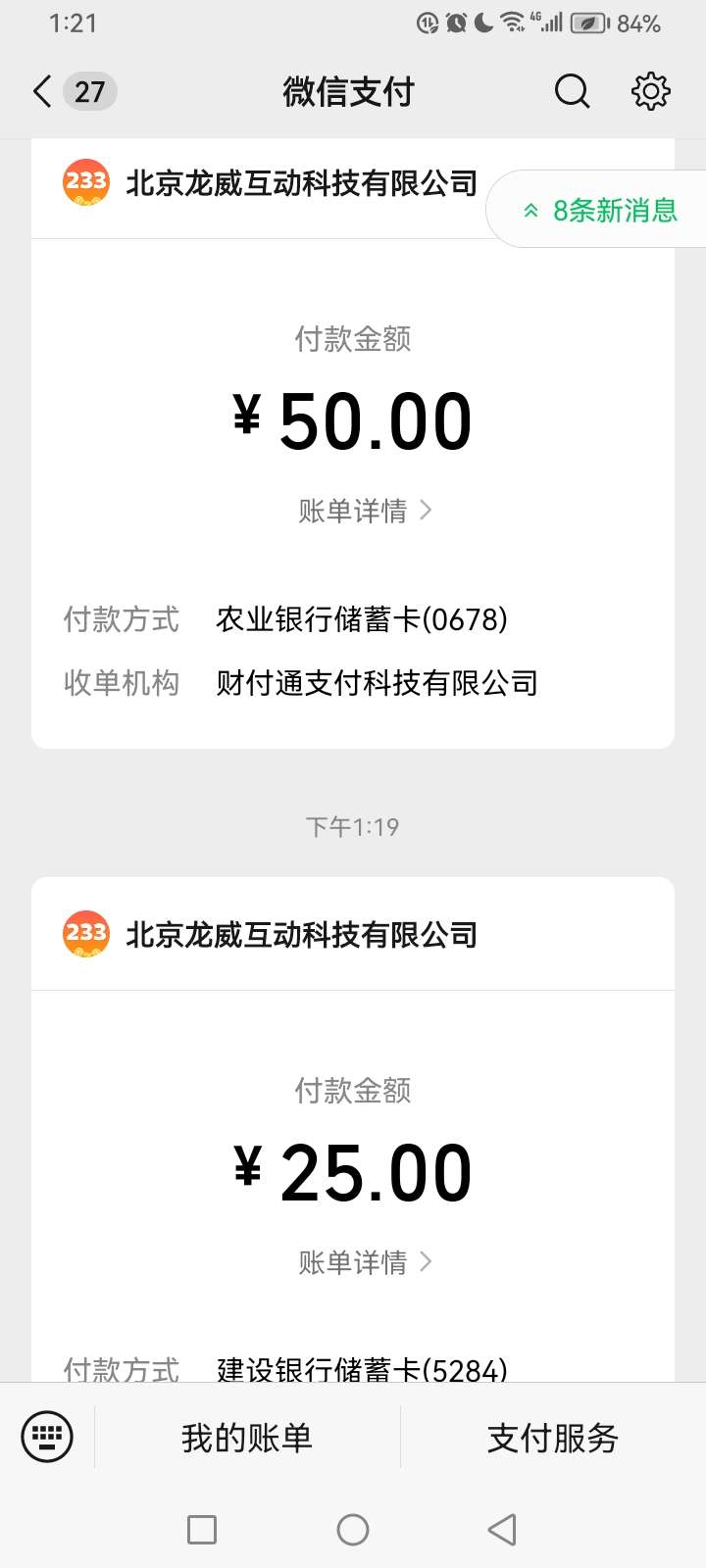Show recent apps

[x=202, y=1530]
